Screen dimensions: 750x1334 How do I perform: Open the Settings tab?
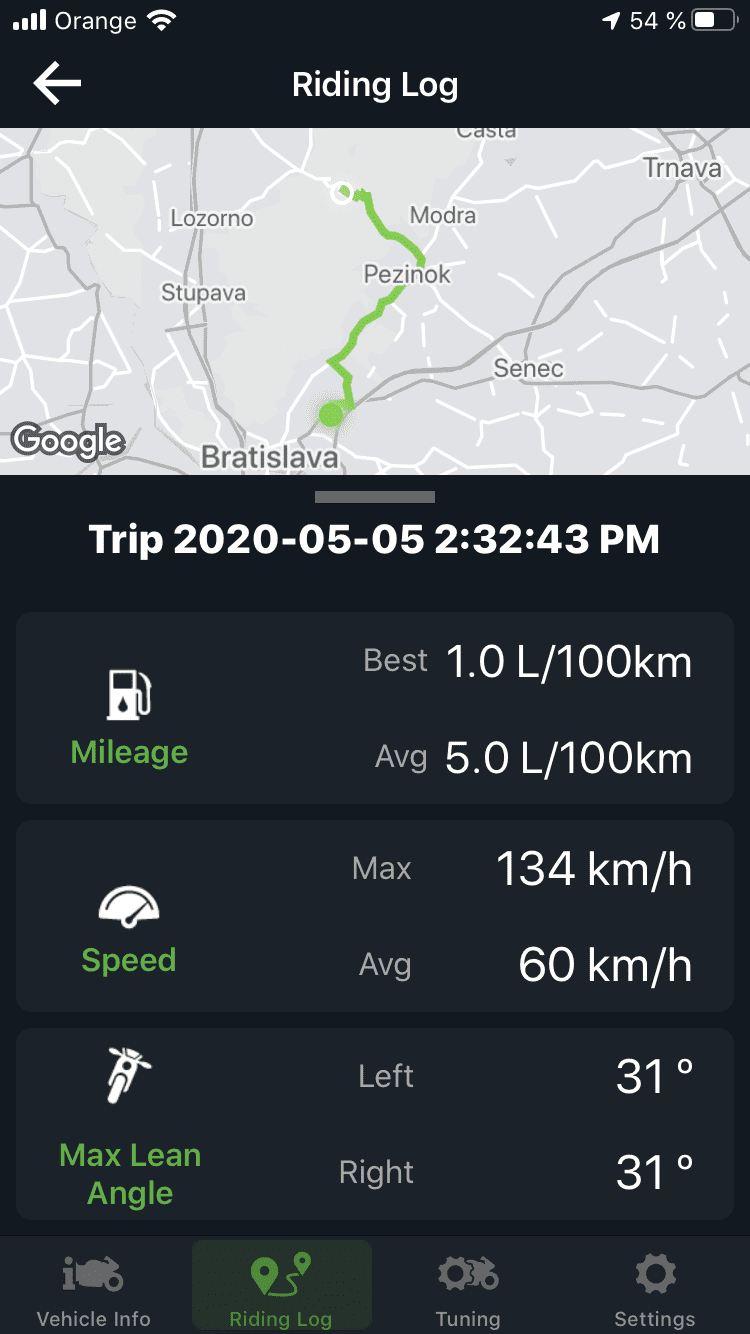655,1290
